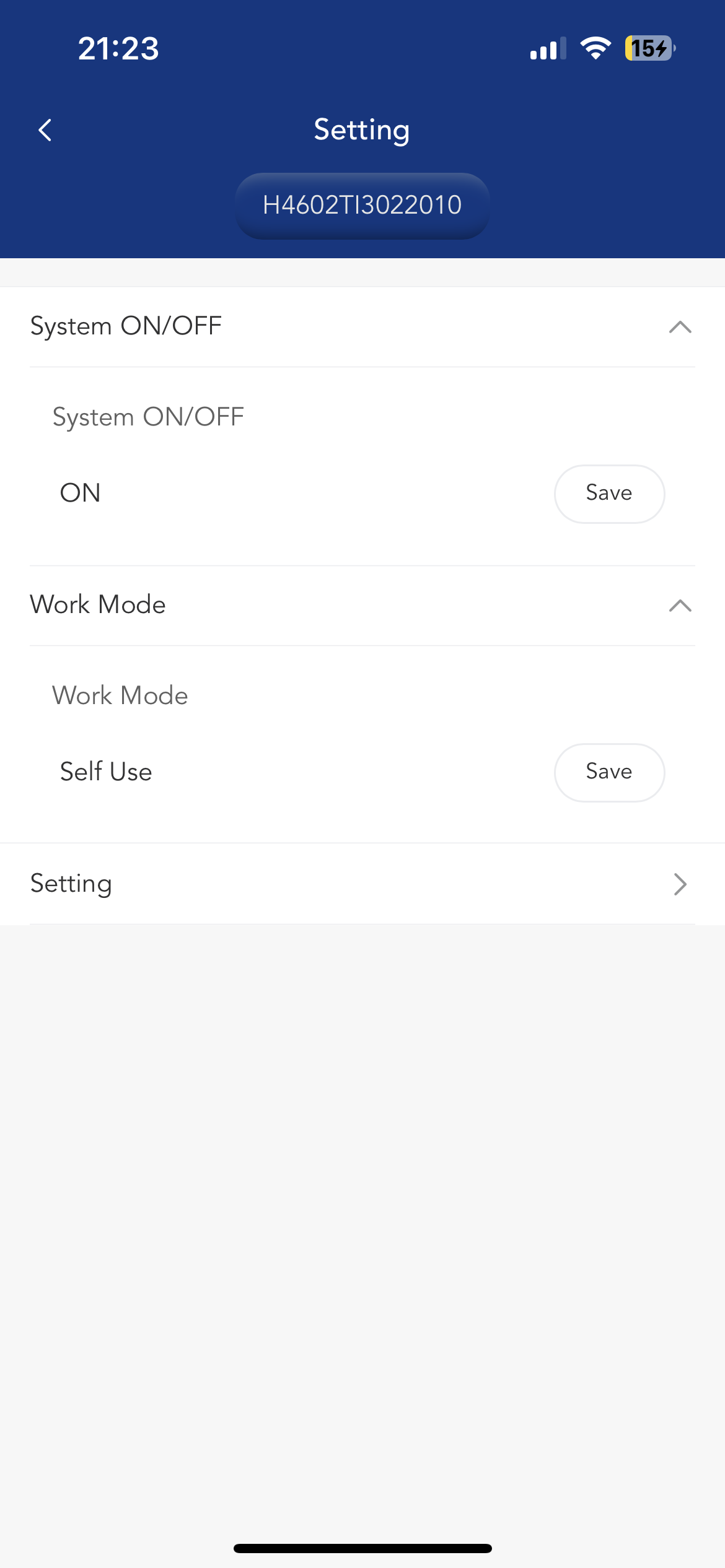Open the Setting row with chevron
This screenshot has width=725, height=1568.
click(362, 884)
